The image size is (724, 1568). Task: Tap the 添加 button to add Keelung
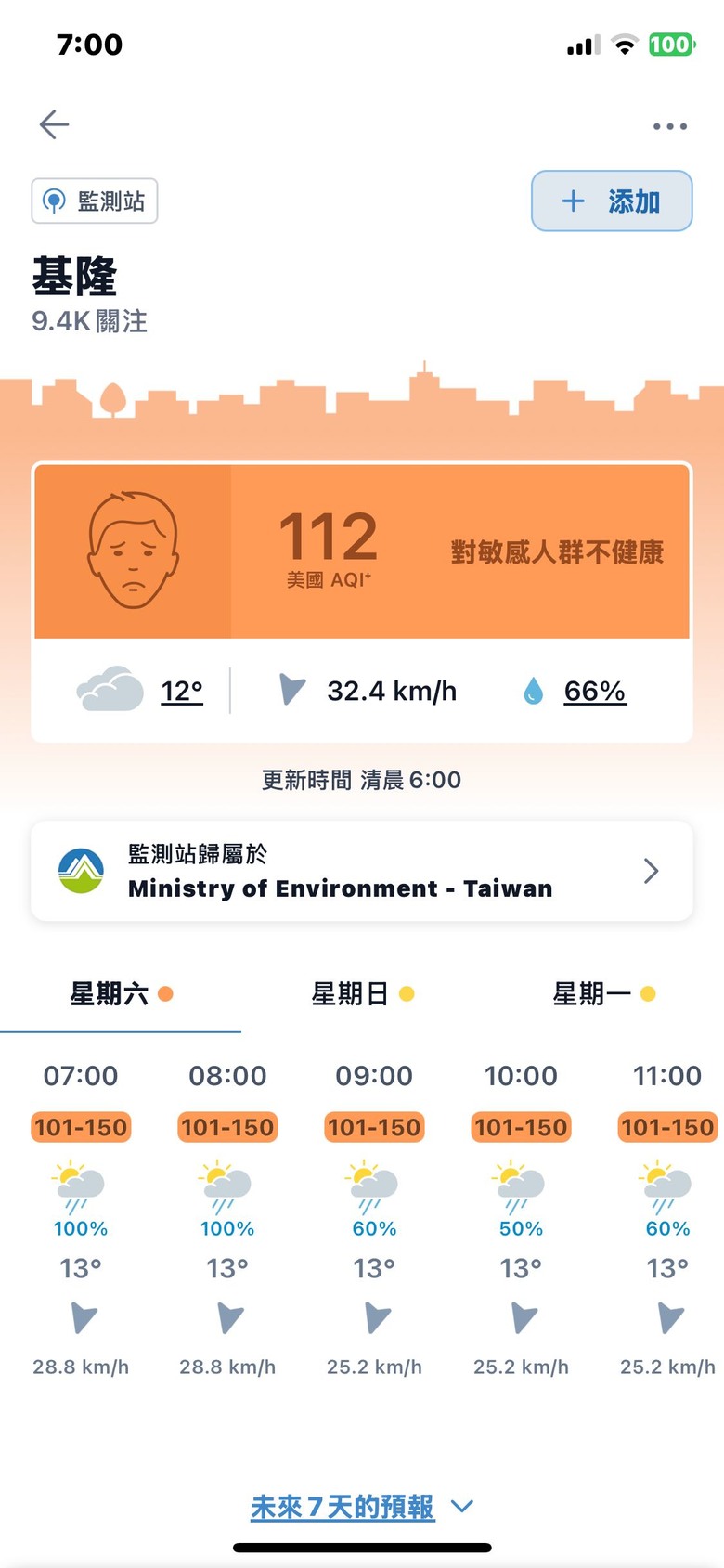tap(612, 201)
